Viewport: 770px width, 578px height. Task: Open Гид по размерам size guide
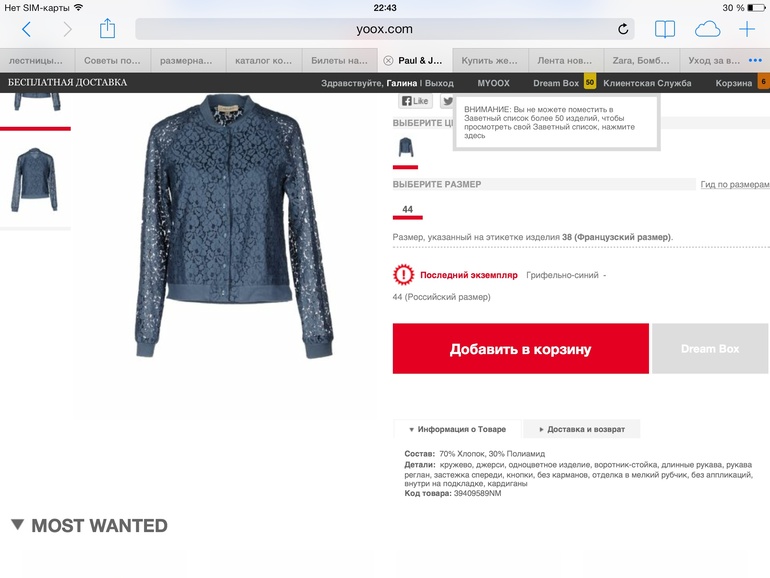pyautogui.click(x=735, y=185)
